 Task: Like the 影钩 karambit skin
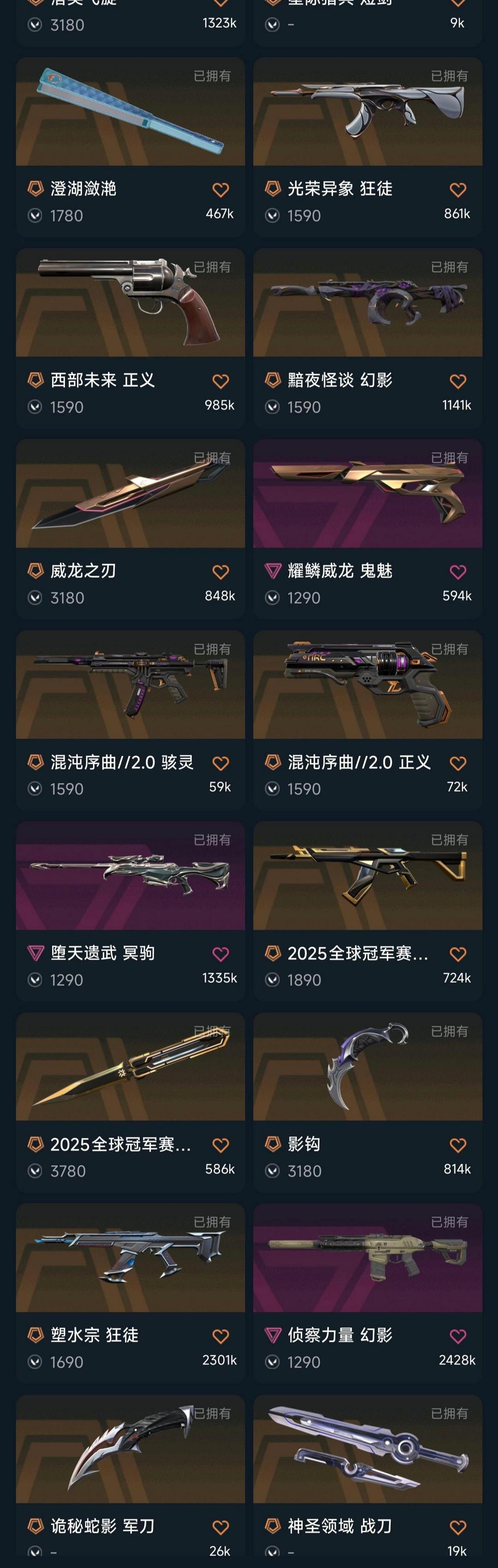458,1145
